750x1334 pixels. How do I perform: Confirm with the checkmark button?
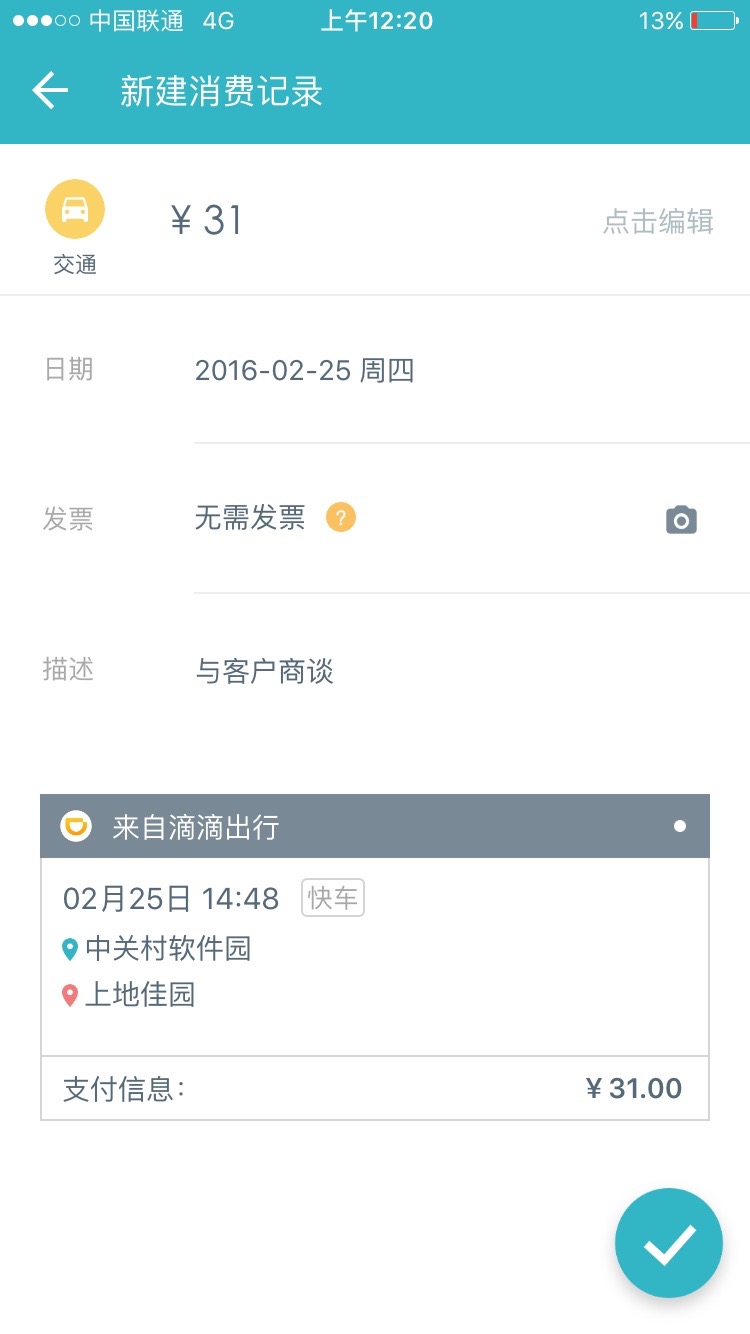click(669, 1243)
